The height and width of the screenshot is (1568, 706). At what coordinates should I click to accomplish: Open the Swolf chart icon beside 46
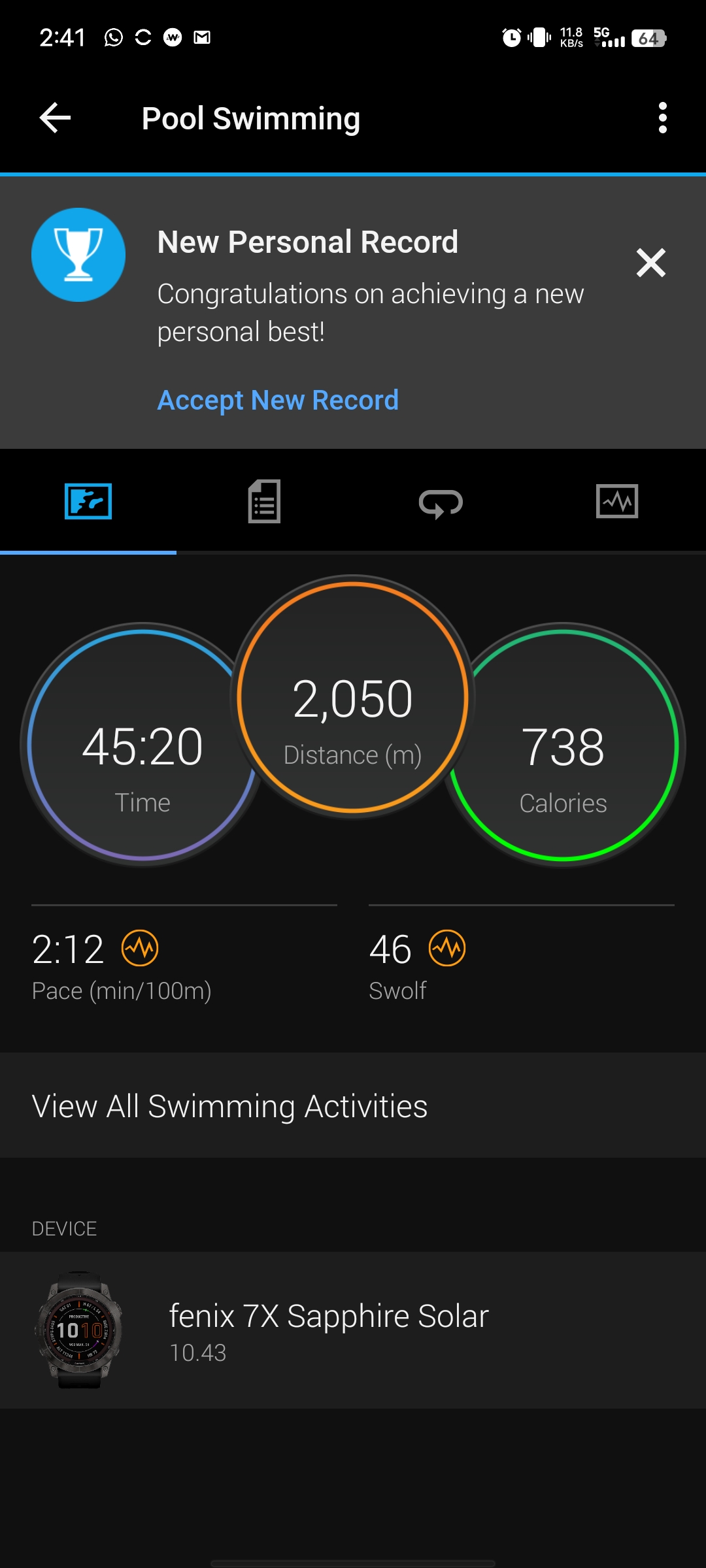coord(447,948)
